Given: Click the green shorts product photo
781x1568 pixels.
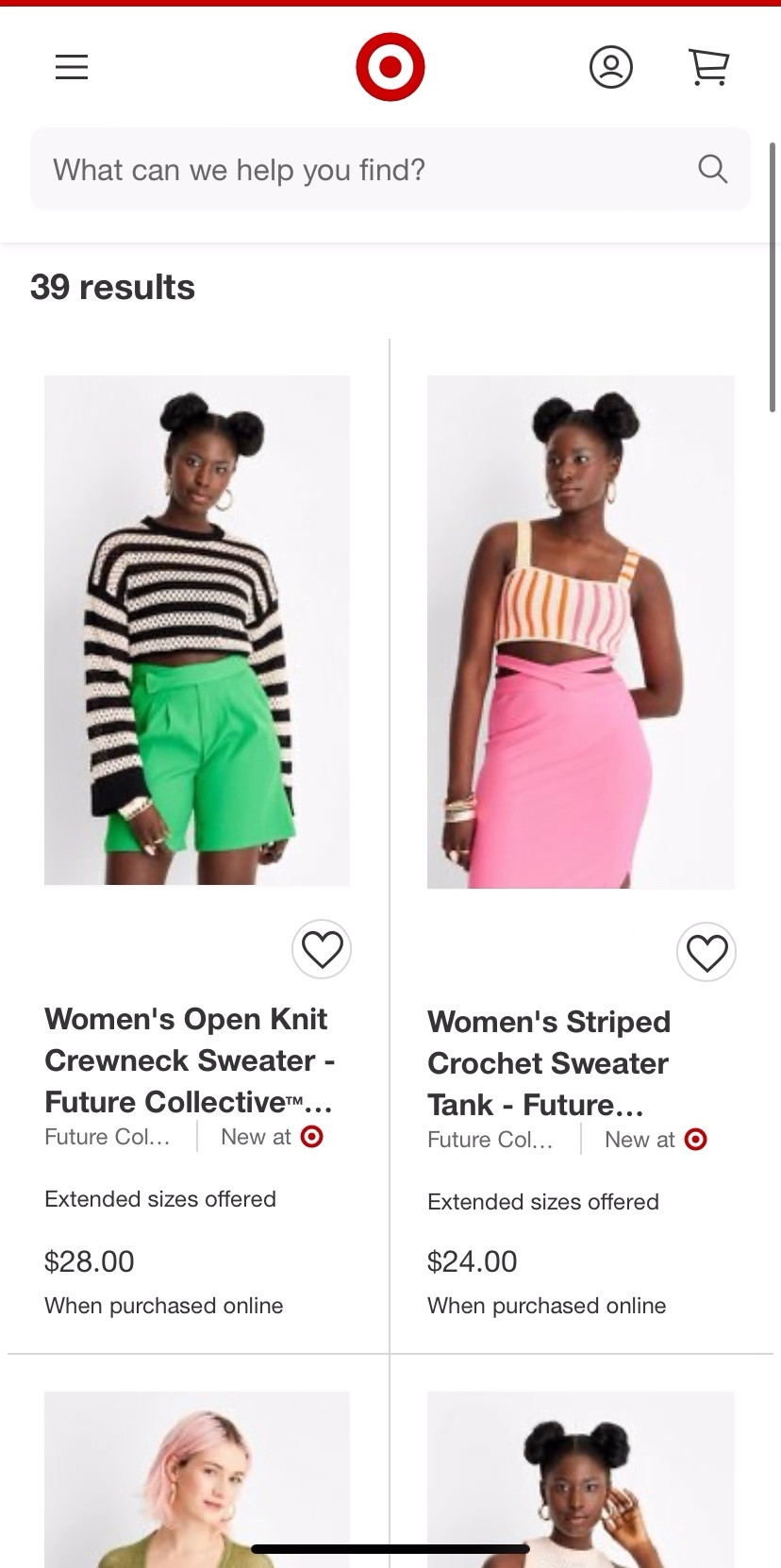Looking at the screenshot, I should 196,631.
